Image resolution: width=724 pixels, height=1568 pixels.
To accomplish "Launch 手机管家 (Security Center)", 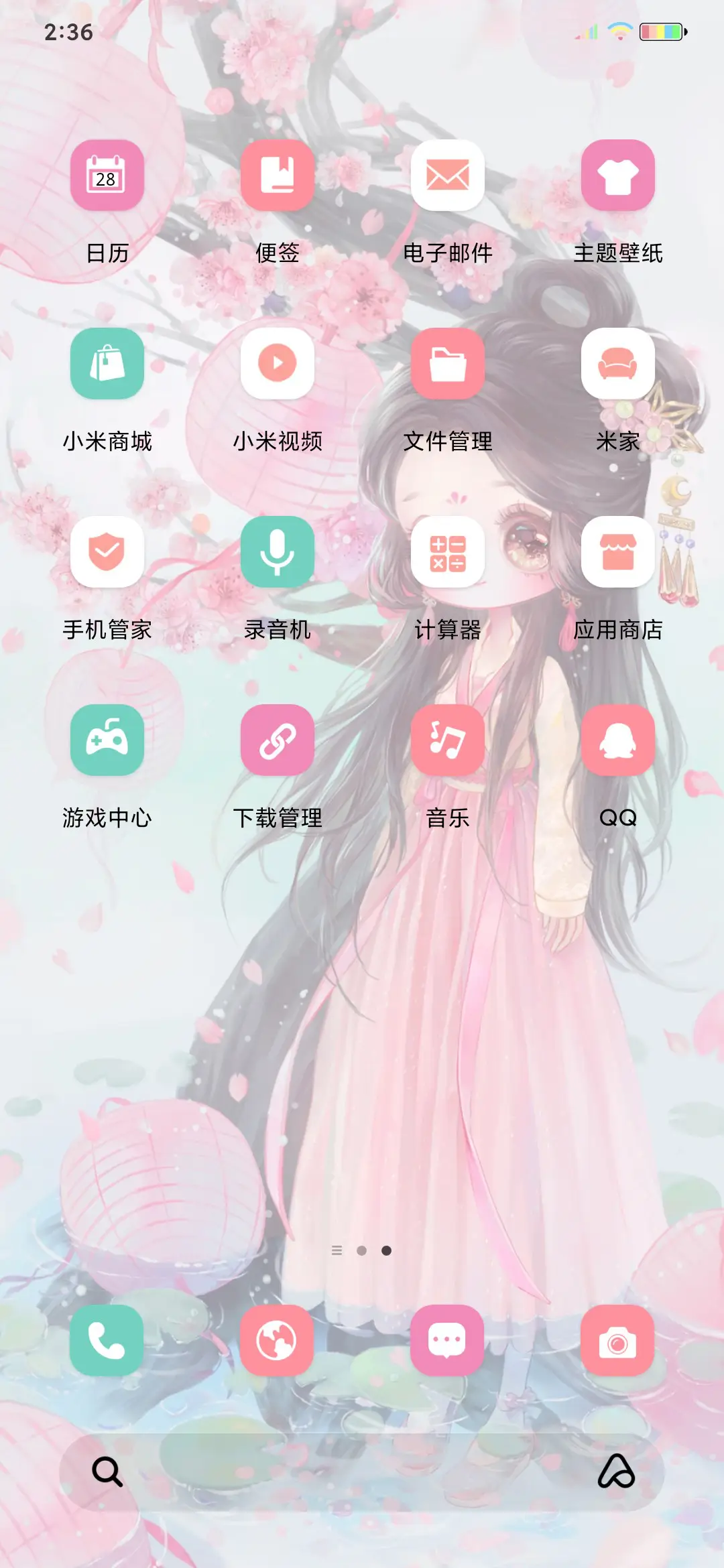I will (107, 551).
